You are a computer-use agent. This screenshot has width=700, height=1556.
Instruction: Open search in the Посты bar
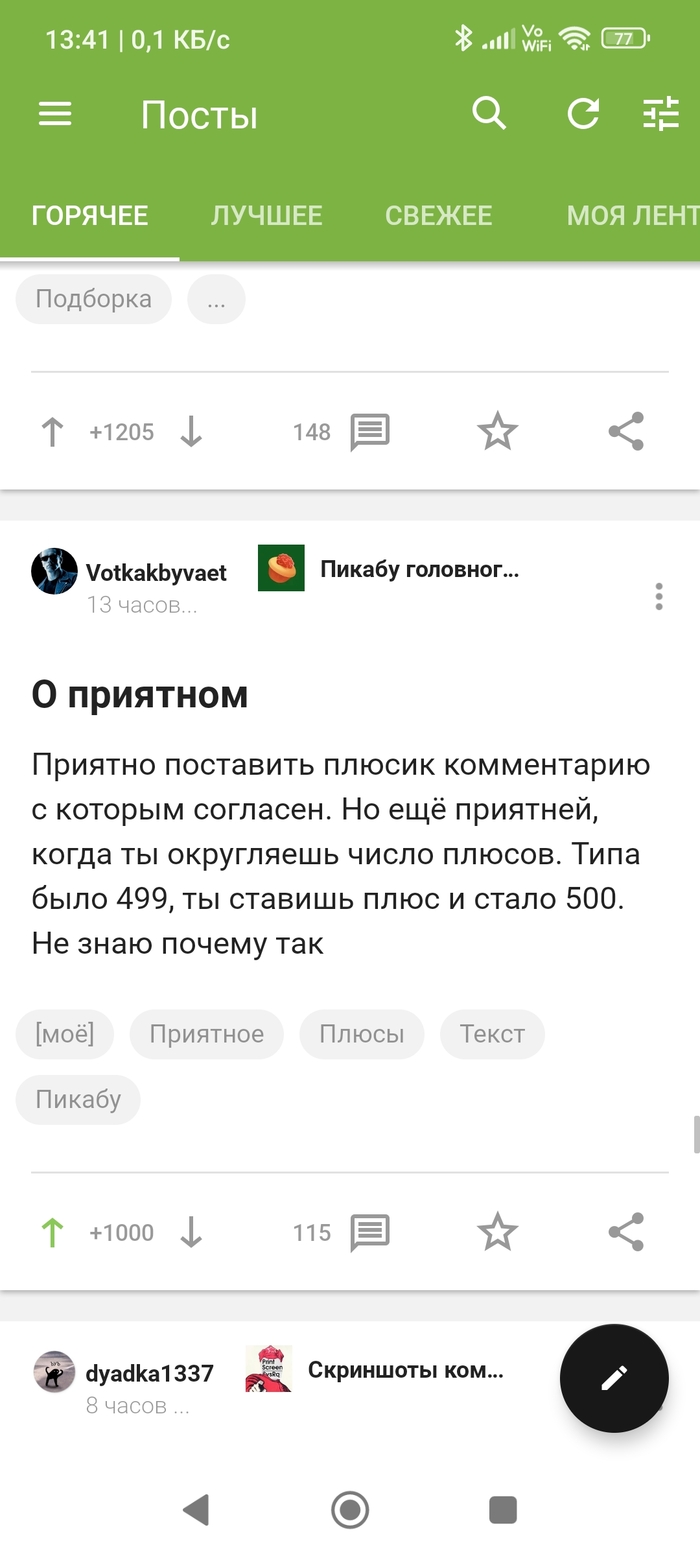(x=489, y=114)
